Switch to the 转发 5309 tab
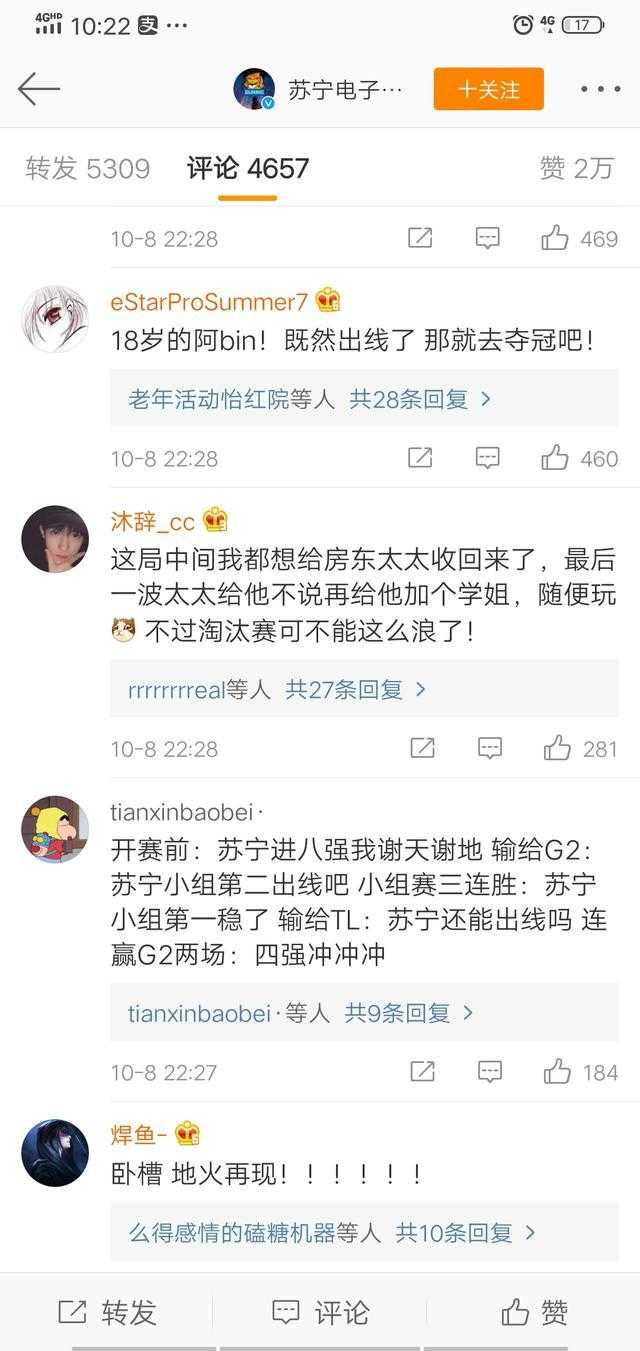This screenshot has height=1351, width=640. 88,168
